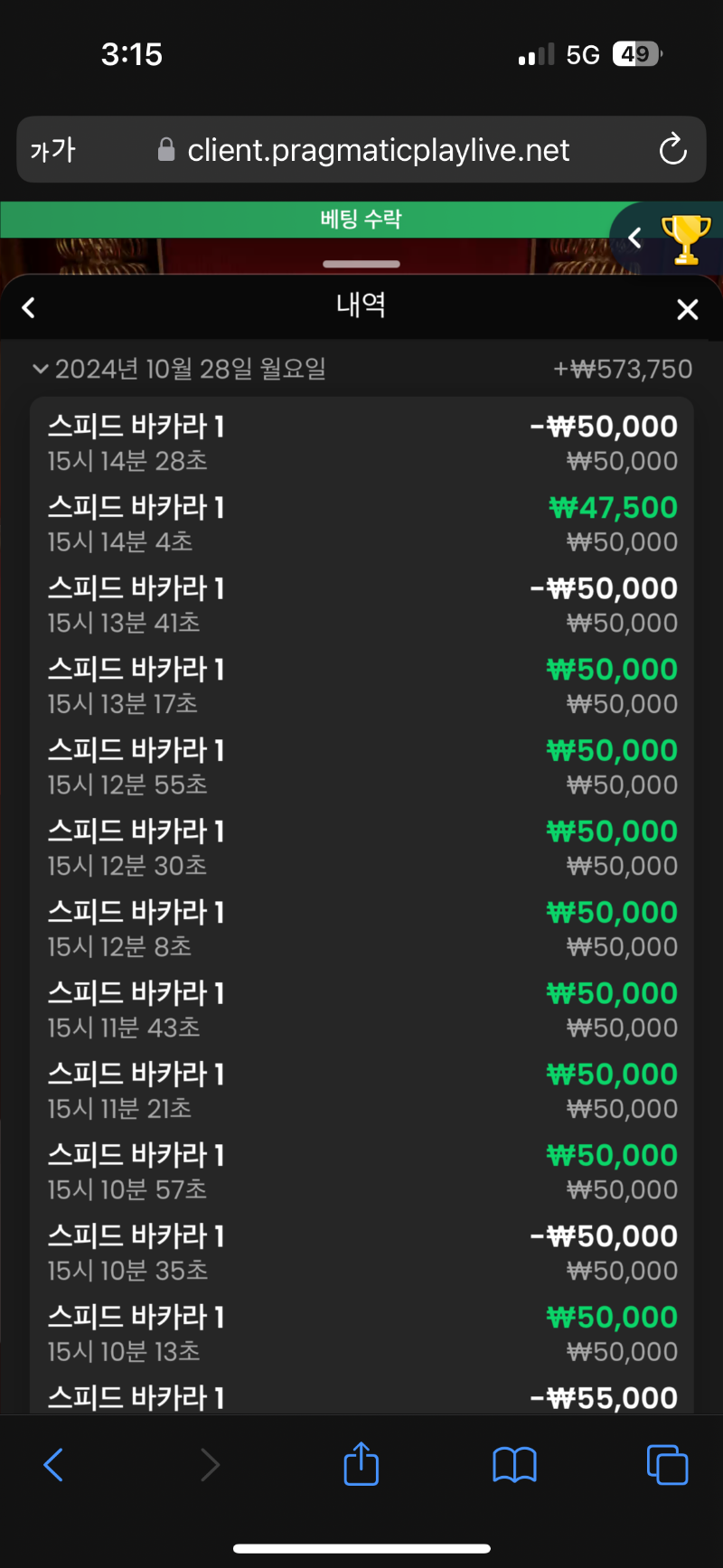Select the round at 15시 12분 55초

click(361, 767)
